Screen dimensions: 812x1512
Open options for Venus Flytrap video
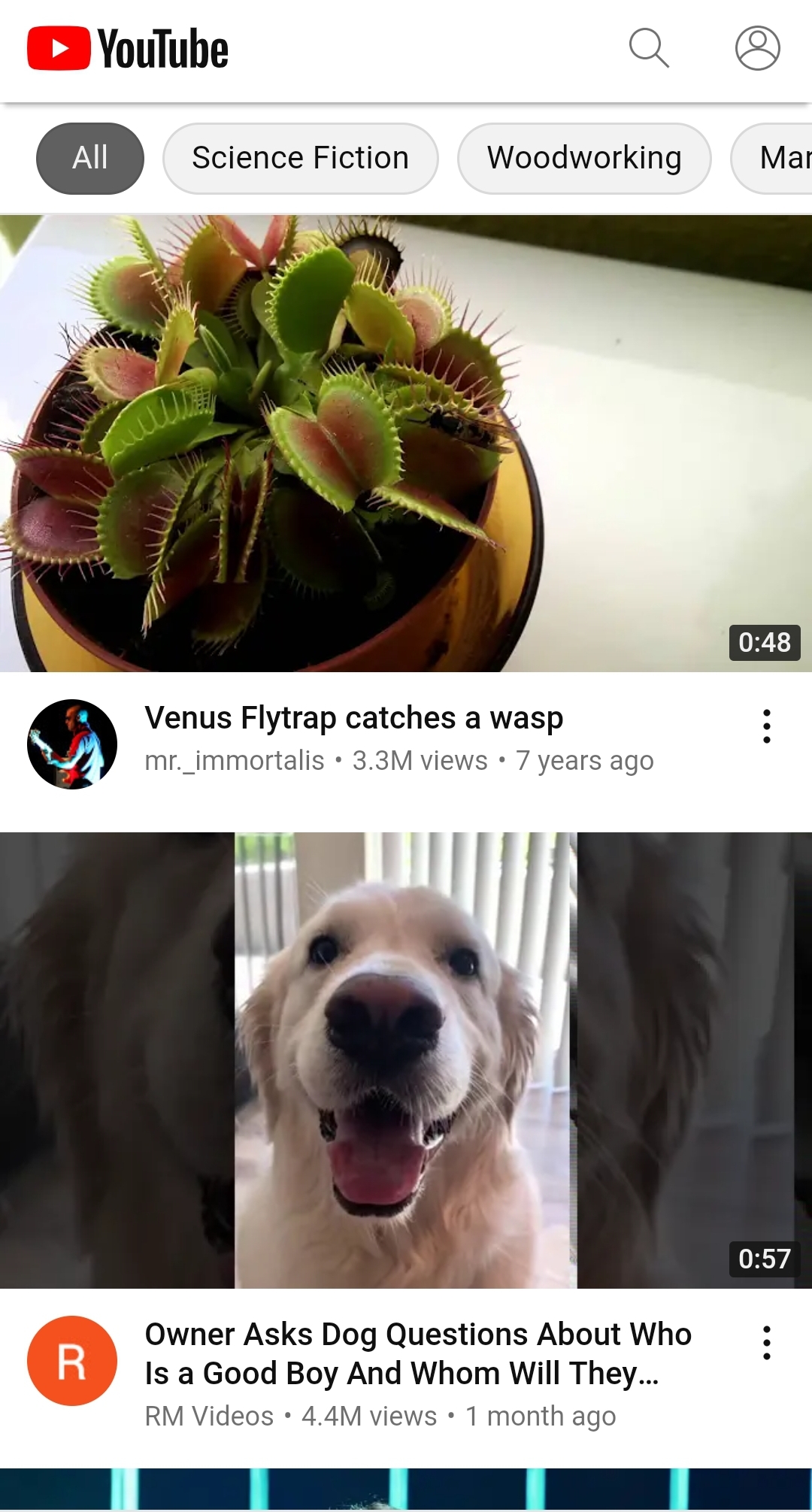(x=766, y=726)
